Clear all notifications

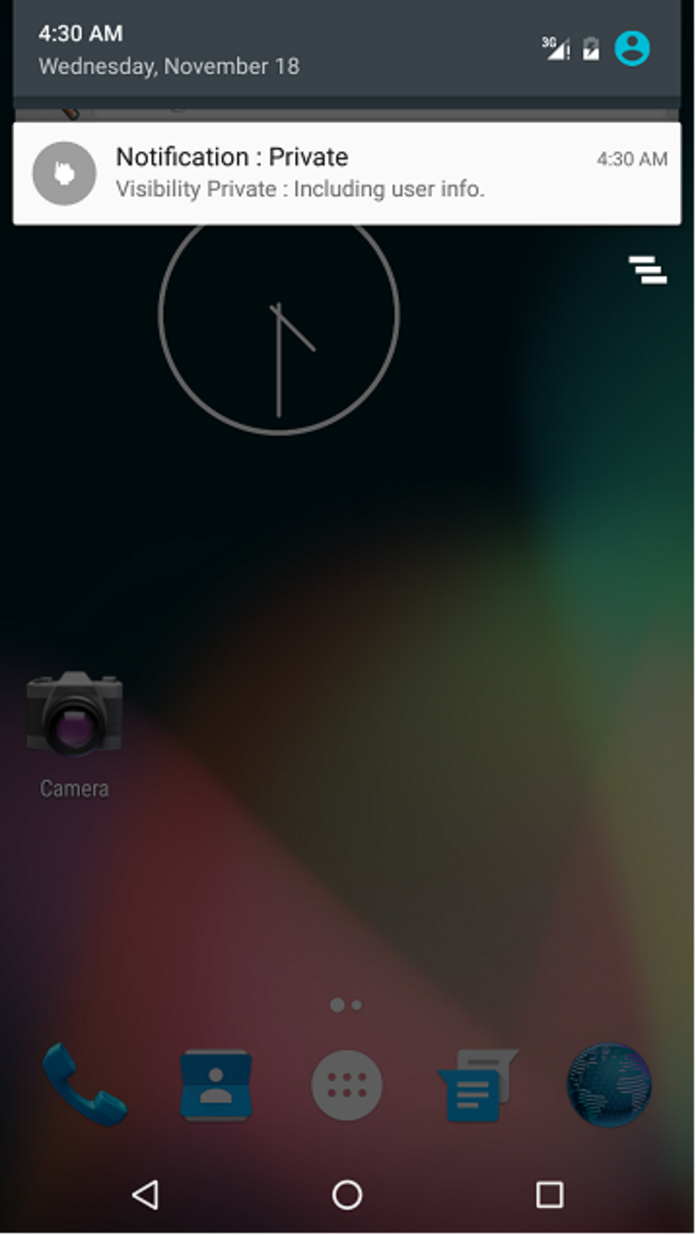647,270
